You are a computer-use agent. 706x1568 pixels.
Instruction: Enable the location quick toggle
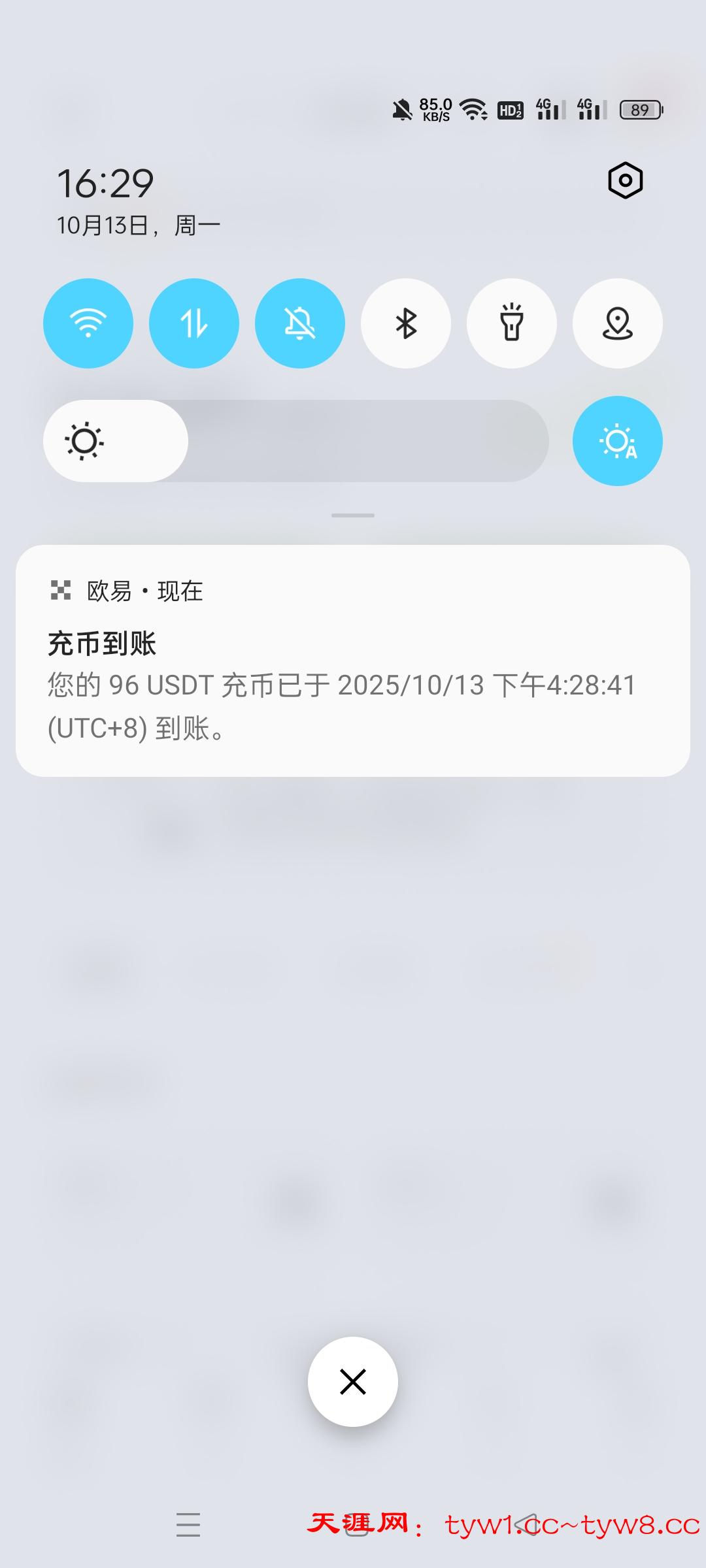click(x=618, y=323)
